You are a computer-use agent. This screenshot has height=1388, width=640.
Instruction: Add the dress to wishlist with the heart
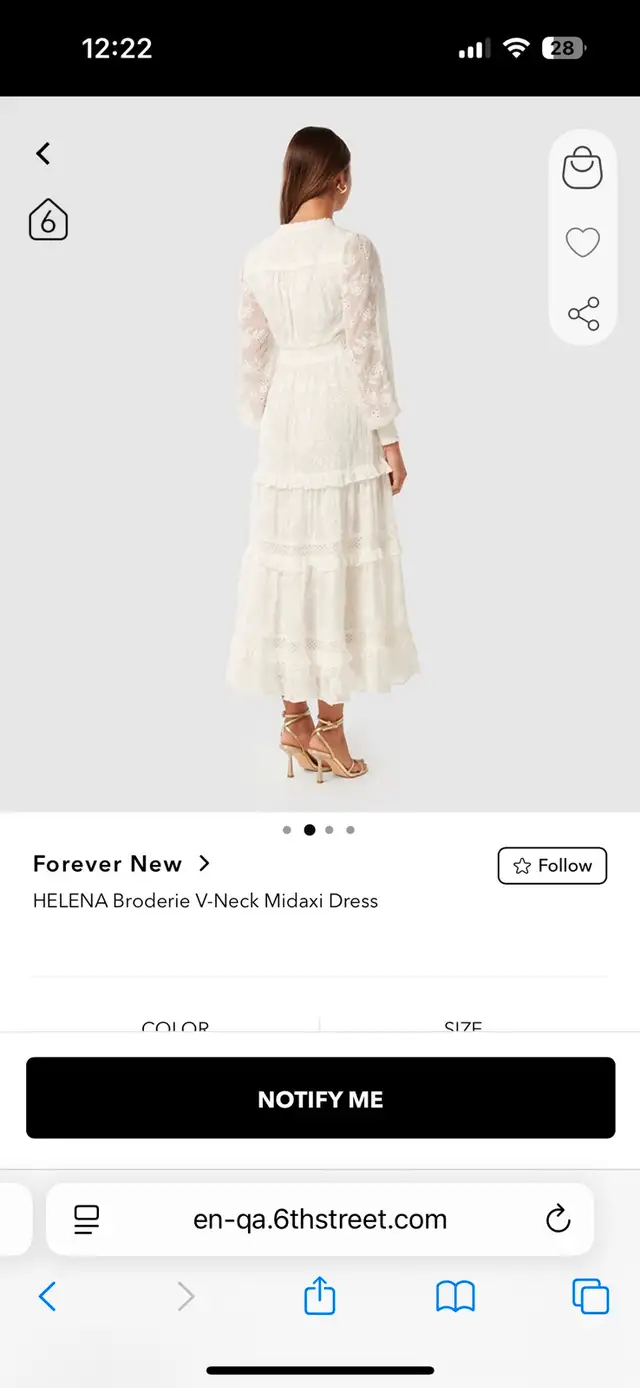[583, 242]
